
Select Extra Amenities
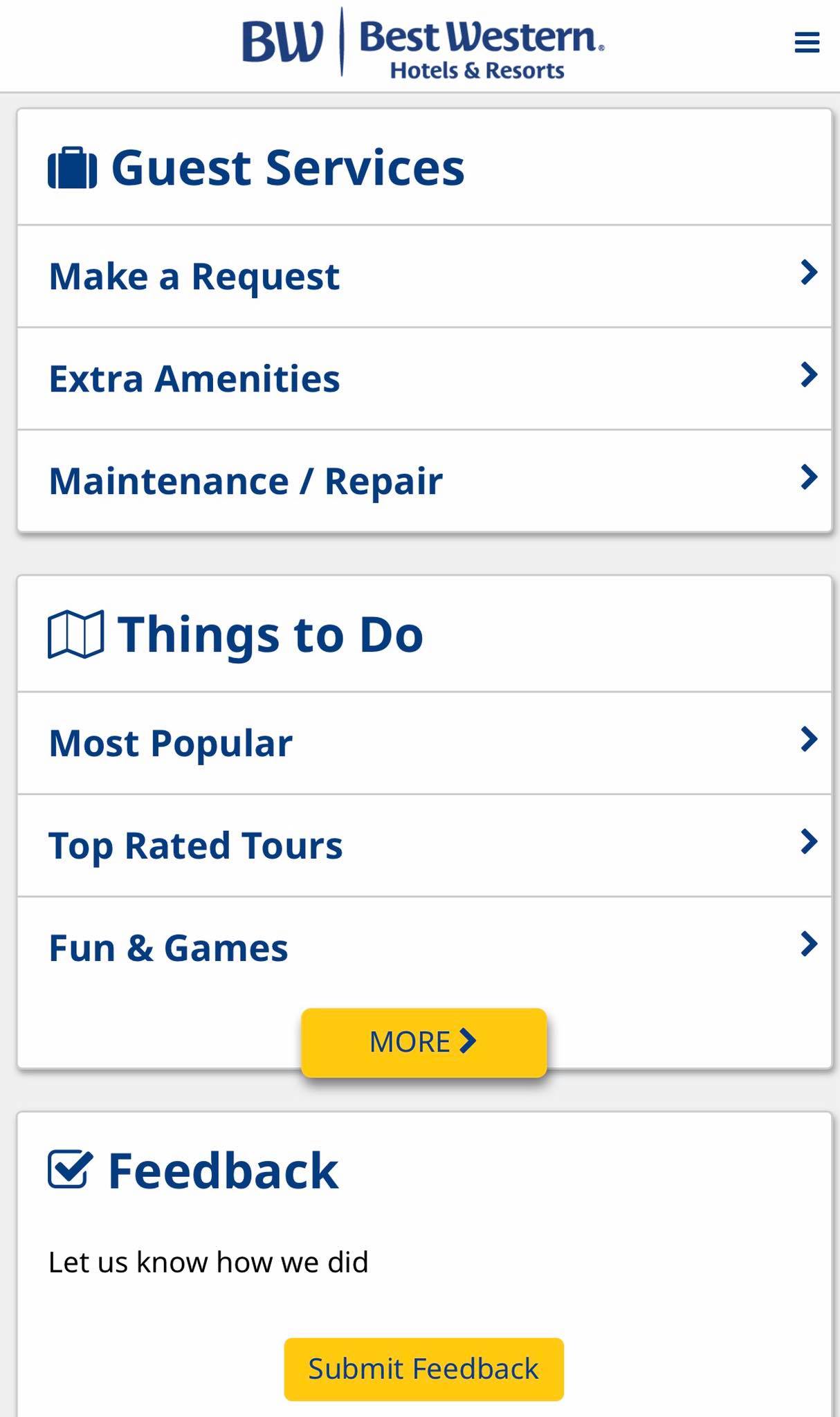423,378
